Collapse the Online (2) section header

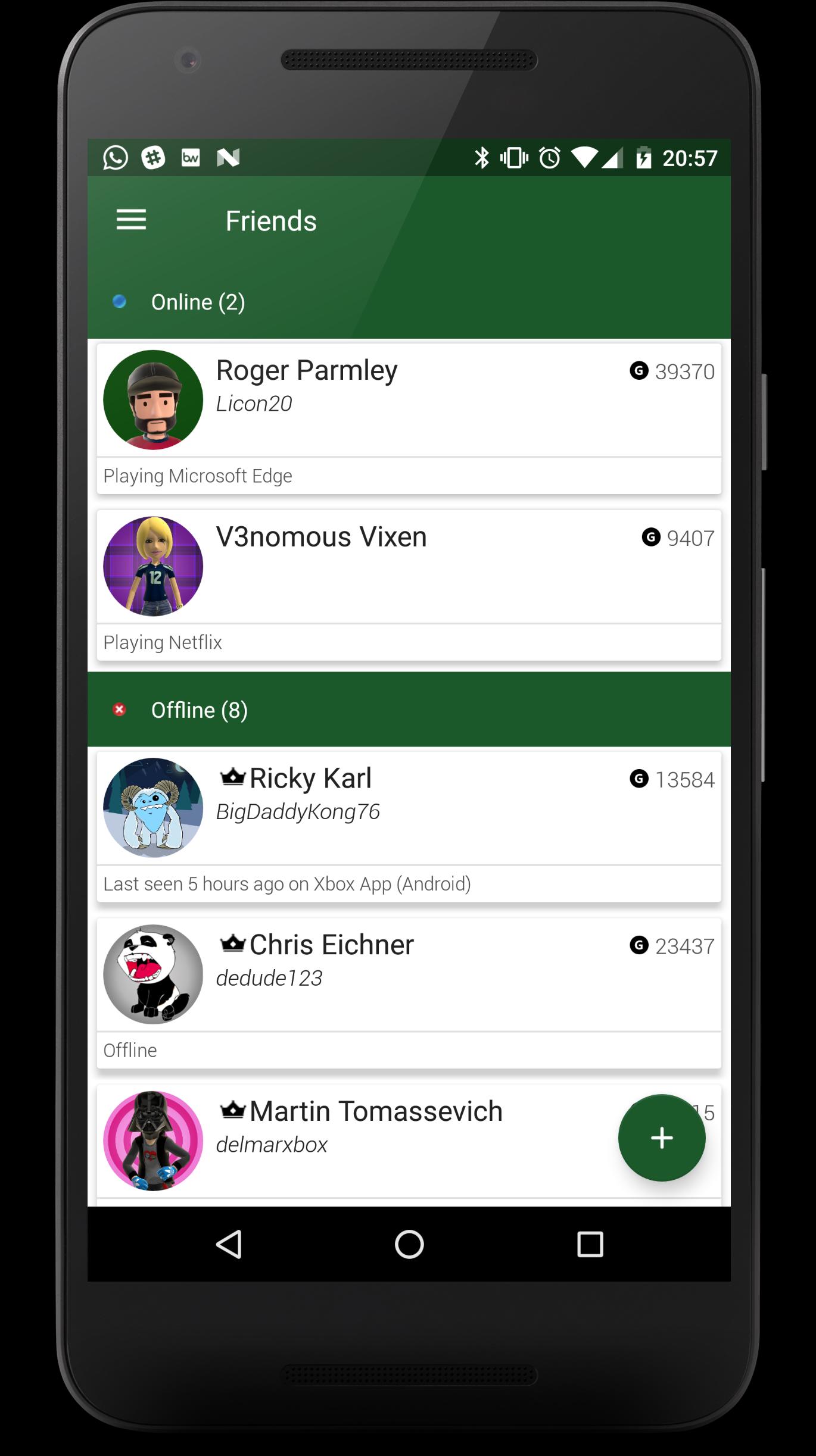(x=409, y=302)
